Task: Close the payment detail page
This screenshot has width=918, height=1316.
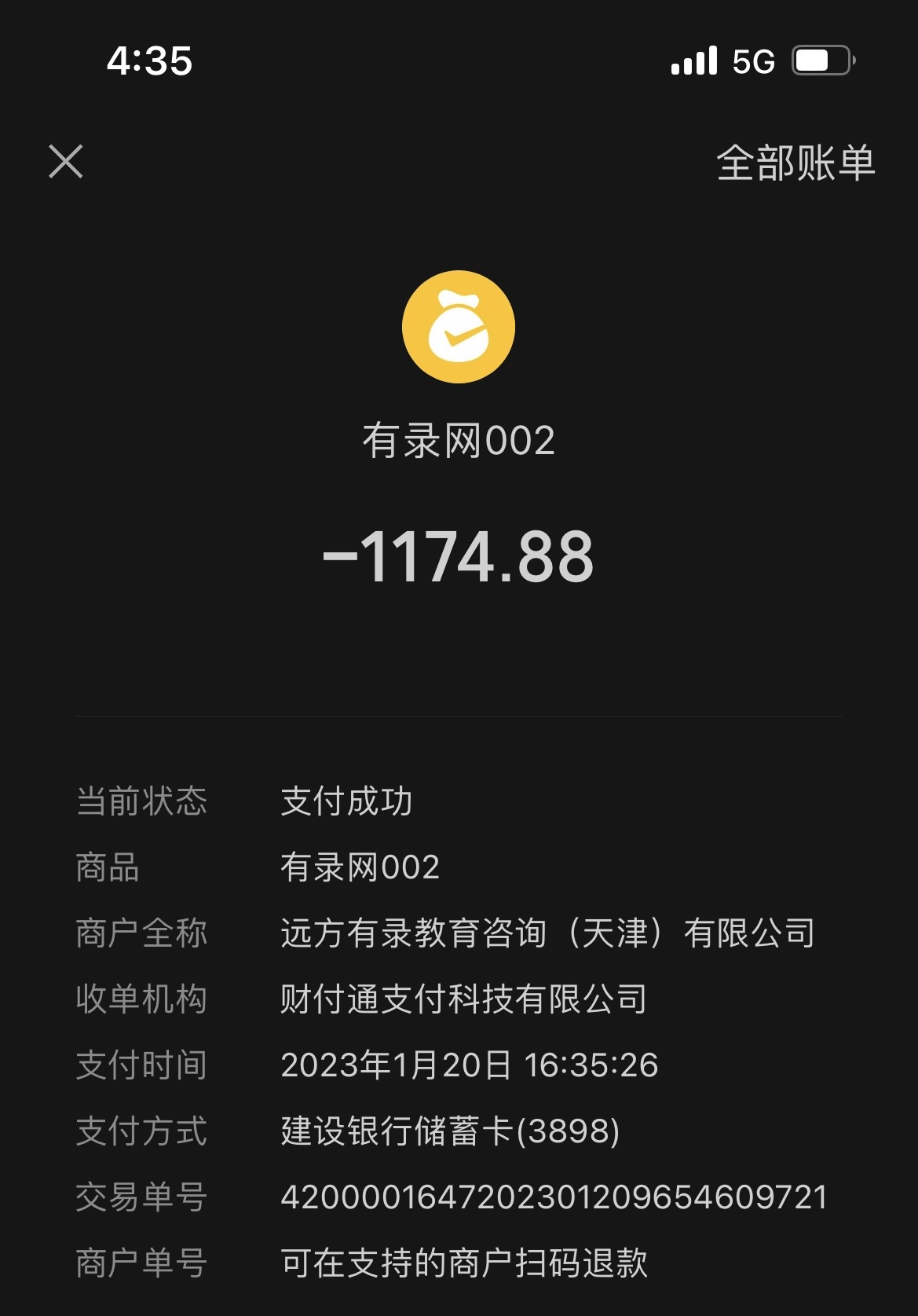Action: 66,162
